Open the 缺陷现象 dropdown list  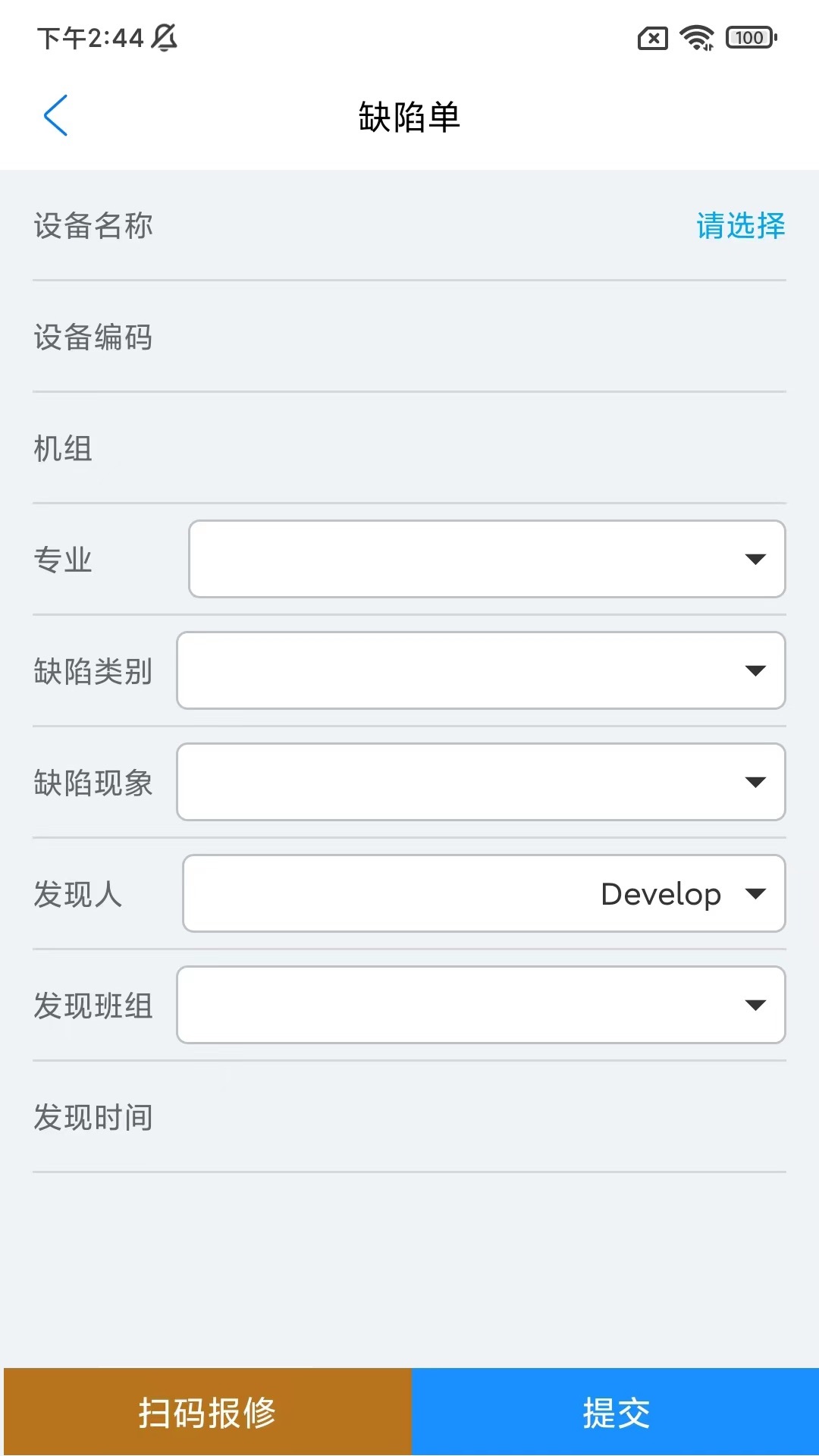tap(481, 782)
